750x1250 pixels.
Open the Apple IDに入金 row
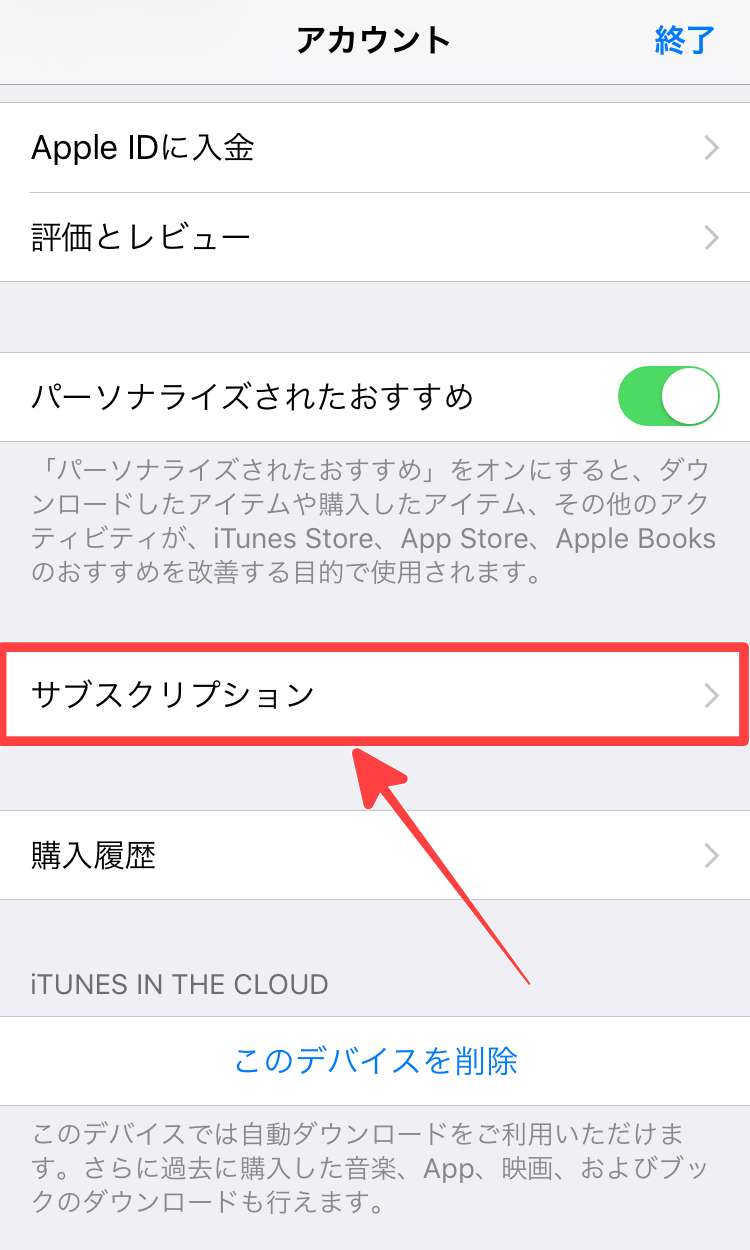375,148
